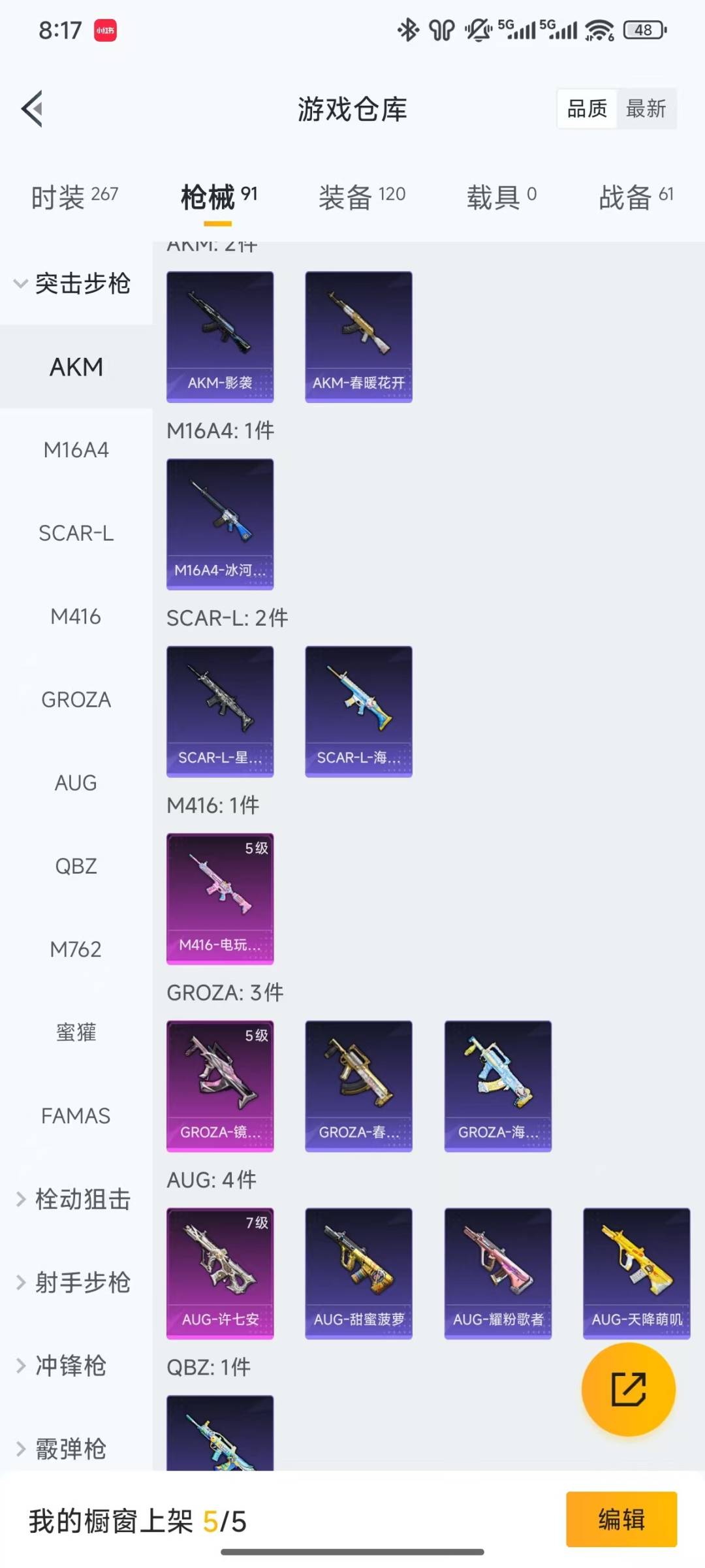Screen dimensions: 705x1568
Task: Jump to GROZA in the side list
Action: coord(76,699)
